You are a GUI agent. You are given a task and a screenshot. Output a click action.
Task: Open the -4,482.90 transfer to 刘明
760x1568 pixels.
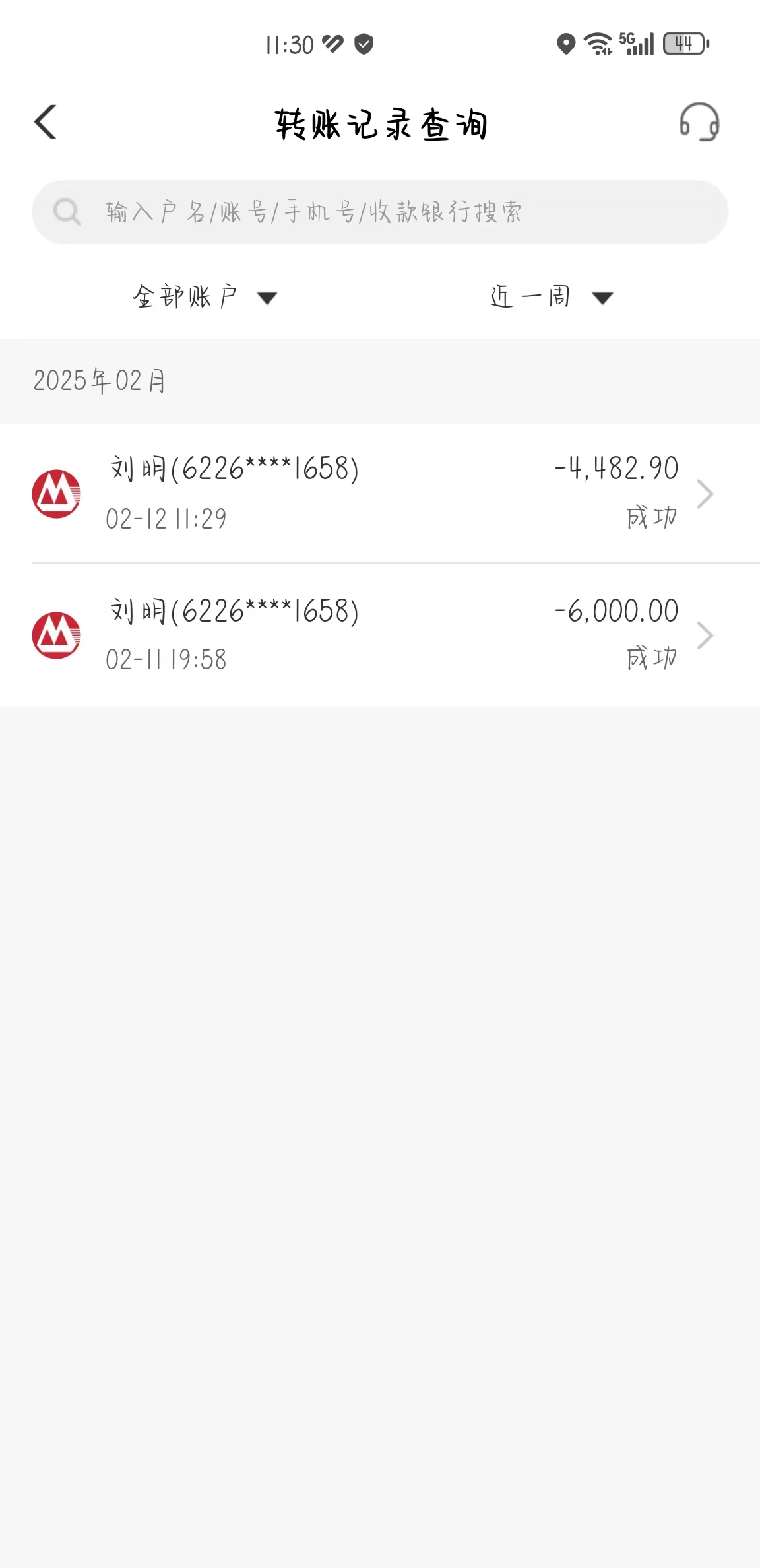tap(380, 493)
